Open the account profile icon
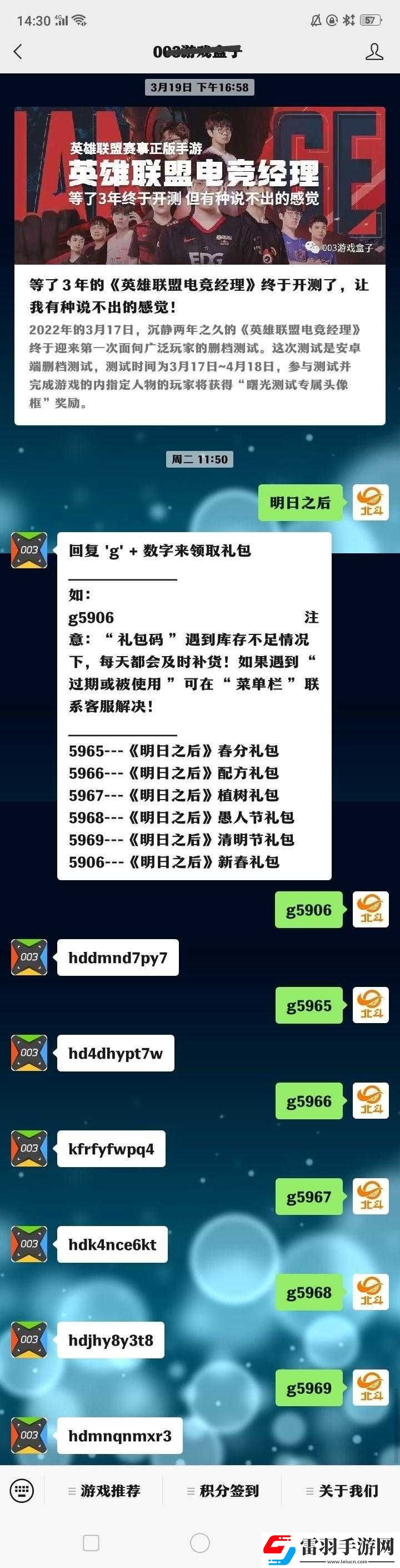 click(374, 52)
